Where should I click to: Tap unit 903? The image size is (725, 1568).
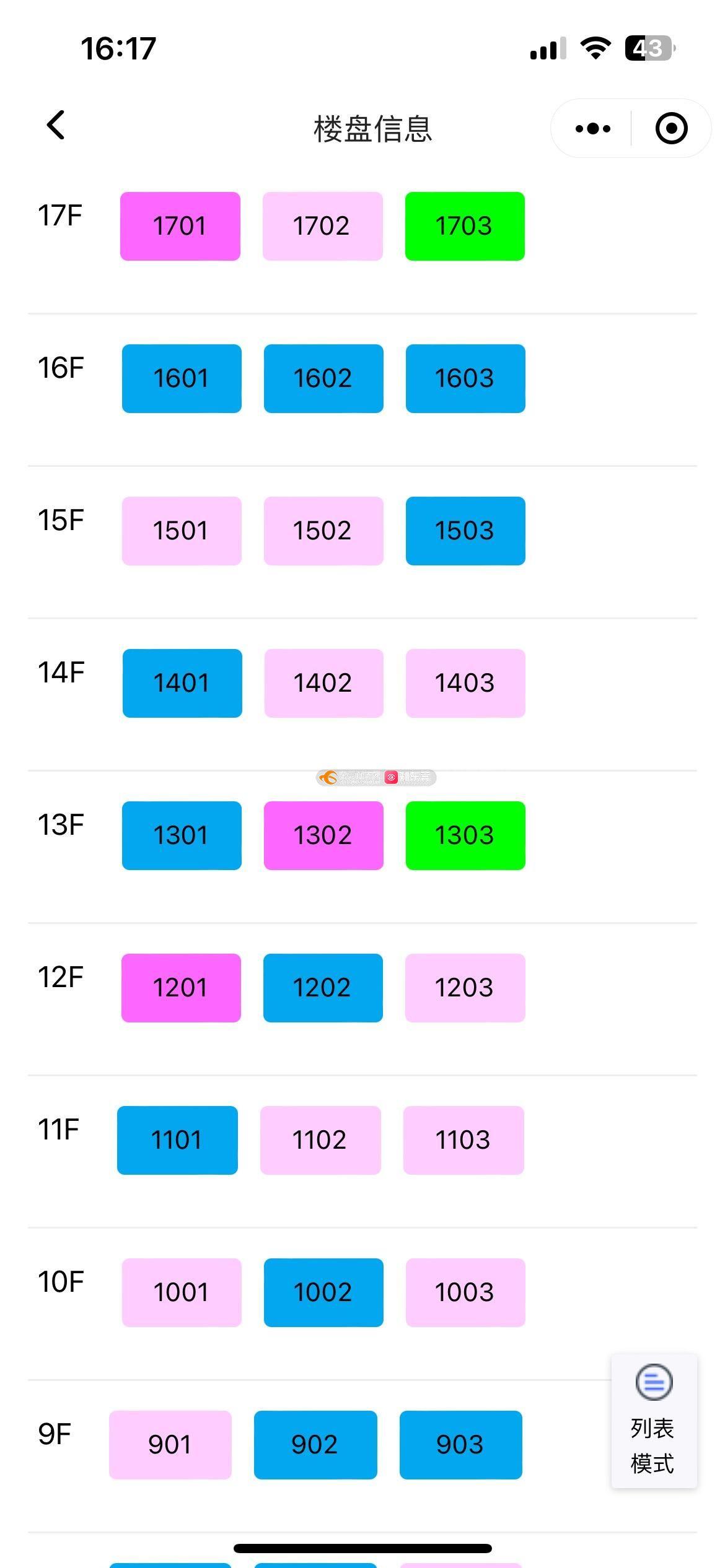461,1445
